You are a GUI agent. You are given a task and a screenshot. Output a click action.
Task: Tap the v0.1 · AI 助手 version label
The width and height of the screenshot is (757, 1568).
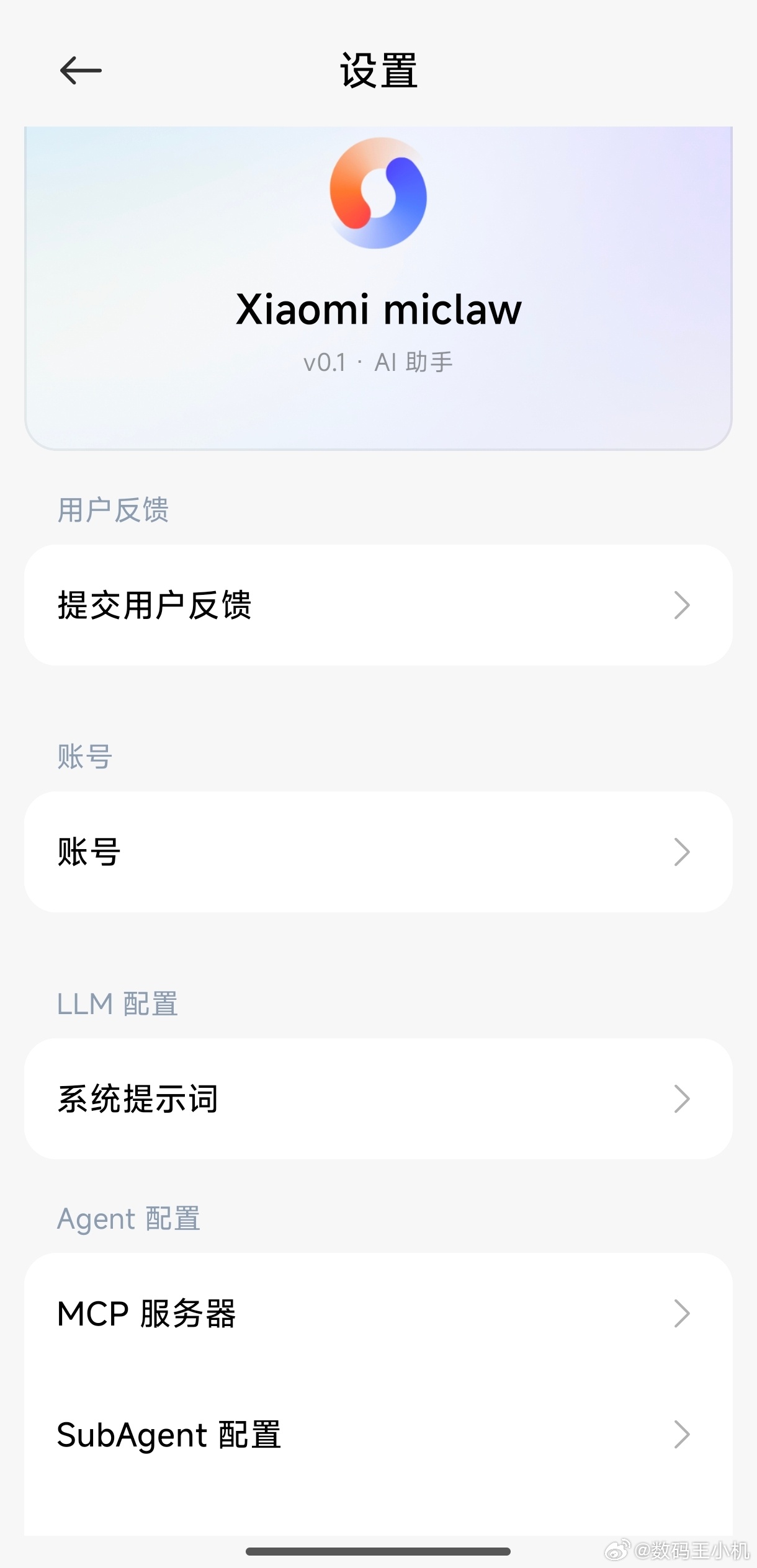pyautogui.click(x=377, y=362)
